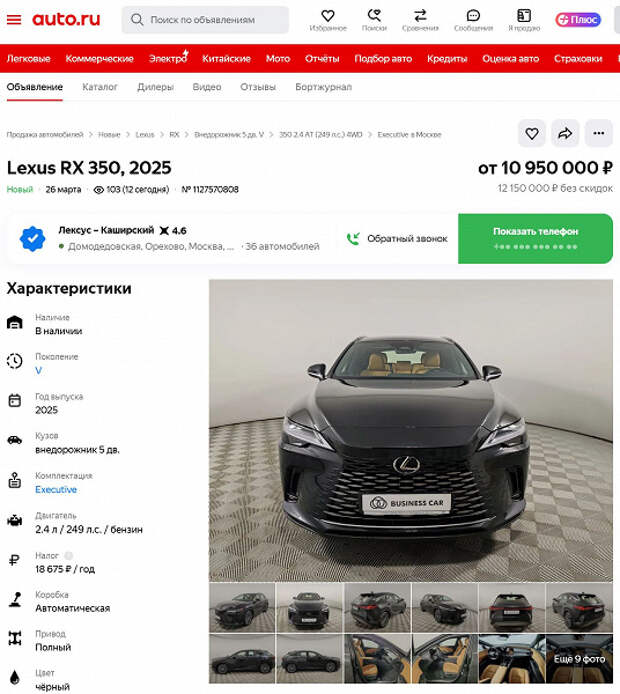
Task: Tap Показать телефон button
Action: (x=535, y=238)
